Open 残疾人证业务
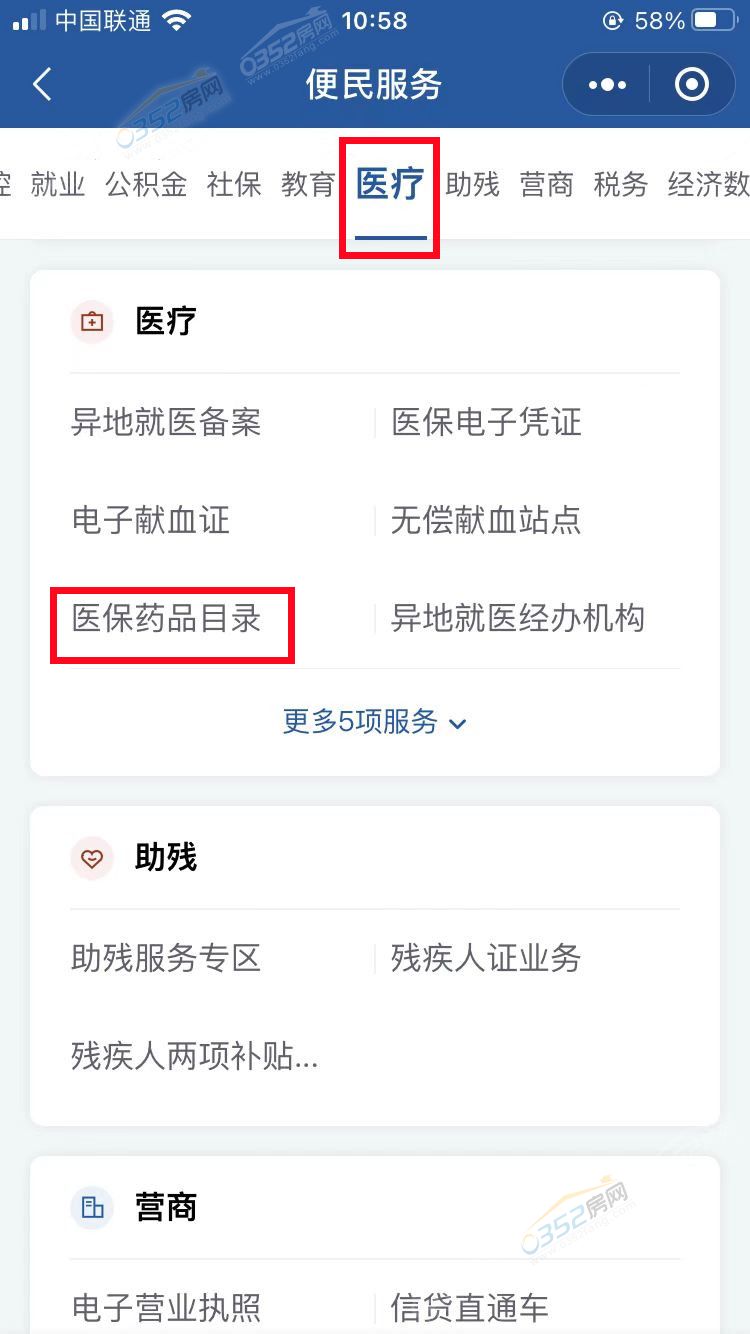The height and width of the screenshot is (1334, 750). pos(486,958)
